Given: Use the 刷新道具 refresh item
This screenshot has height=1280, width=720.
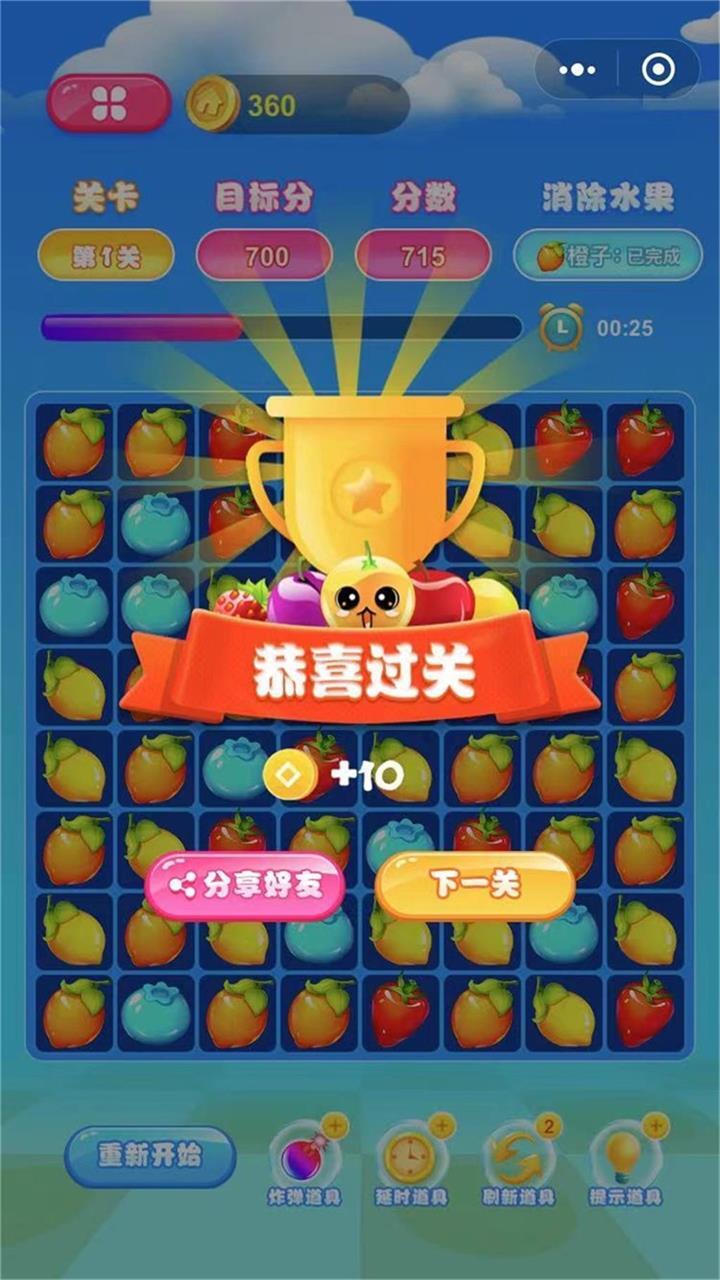Looking at the screenshot, I should click(518, 1160).
